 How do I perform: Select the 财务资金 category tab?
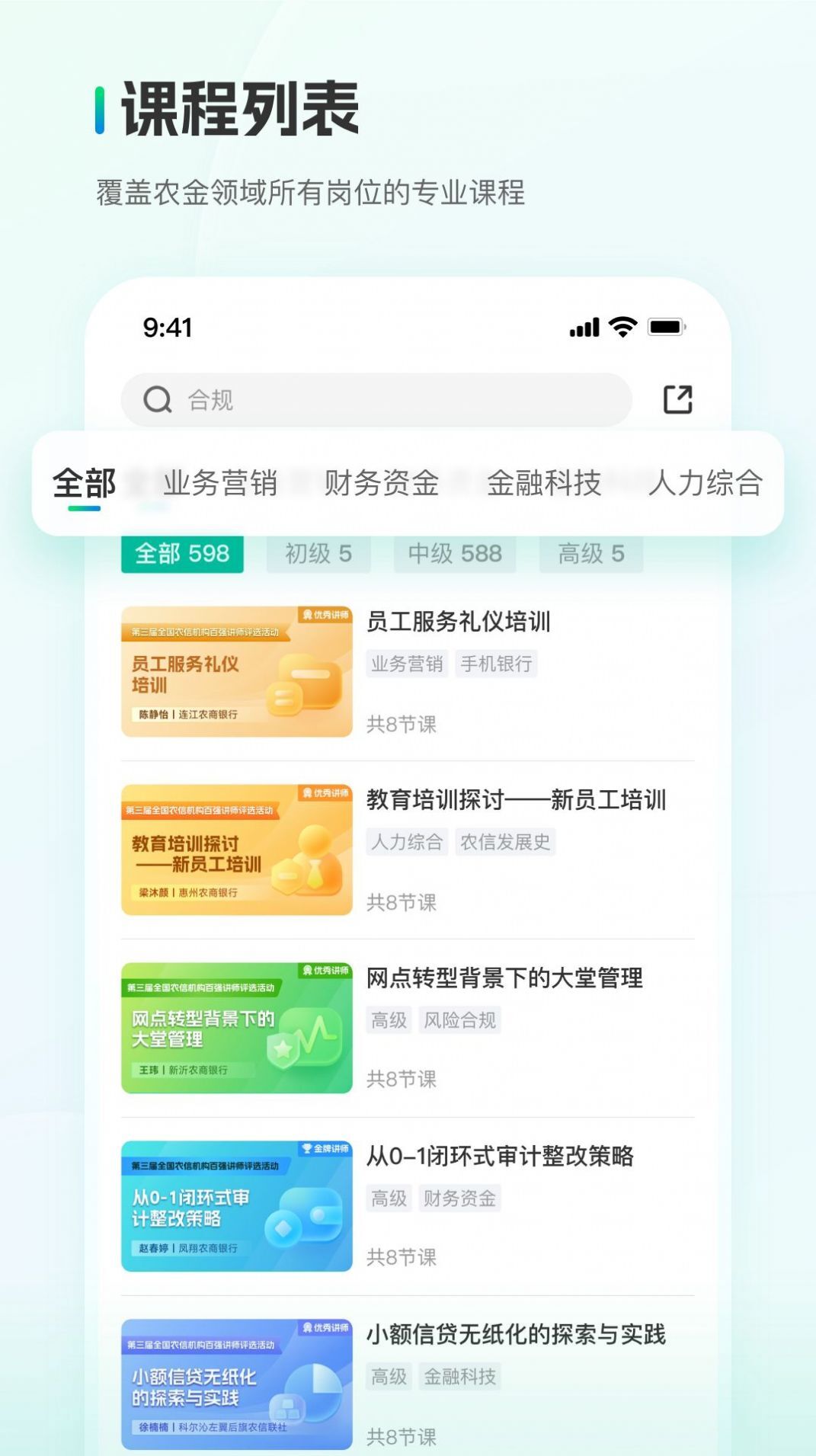click(383, 482)
